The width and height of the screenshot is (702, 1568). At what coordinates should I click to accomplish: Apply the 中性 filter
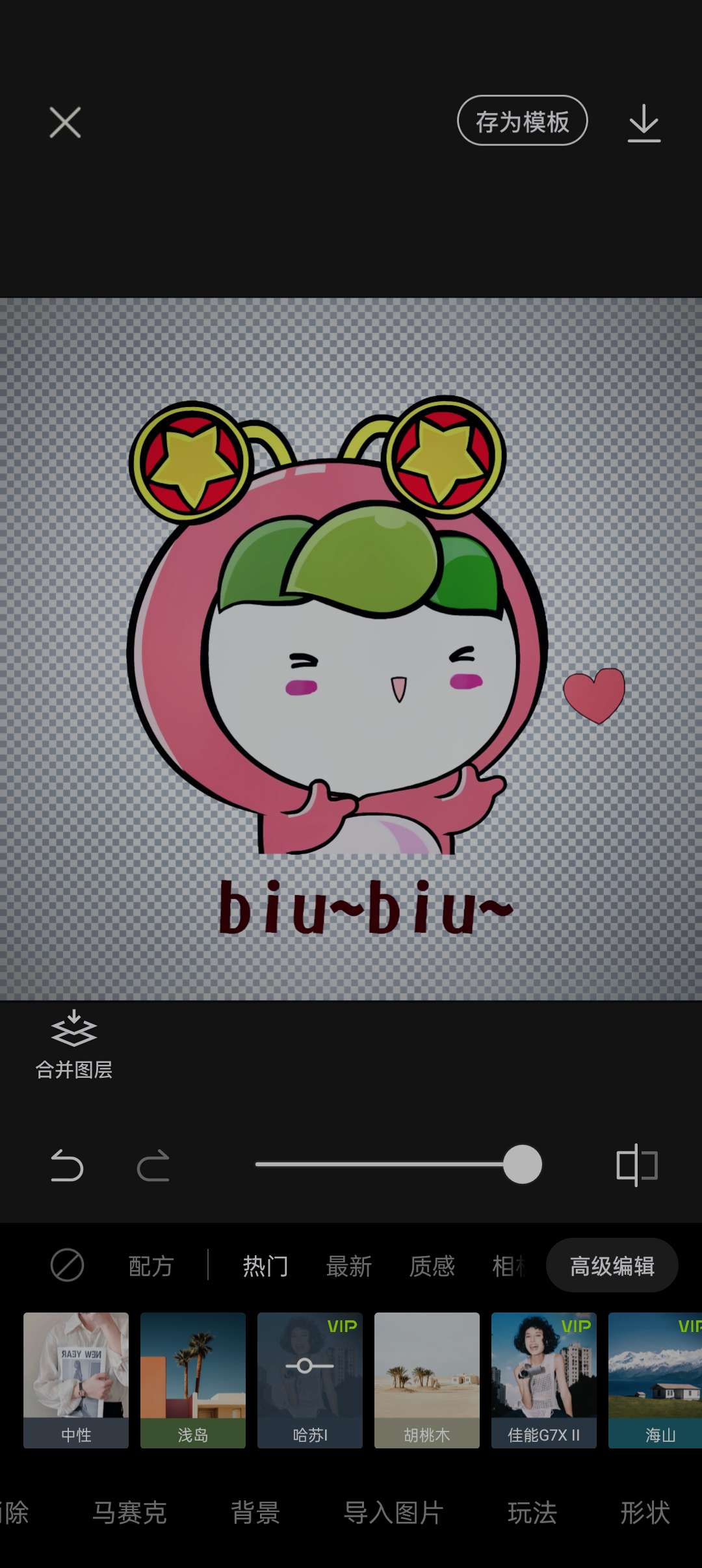76,1379
